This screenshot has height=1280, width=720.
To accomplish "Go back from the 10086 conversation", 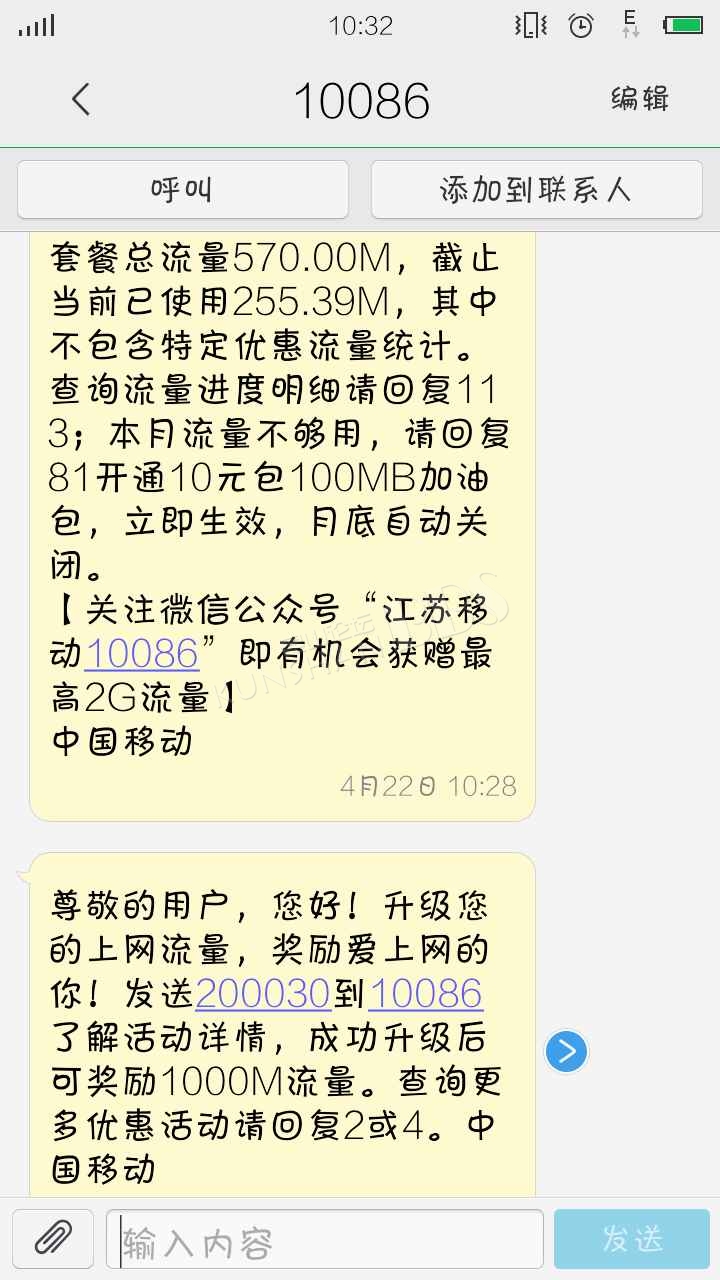I will (81, 99).
